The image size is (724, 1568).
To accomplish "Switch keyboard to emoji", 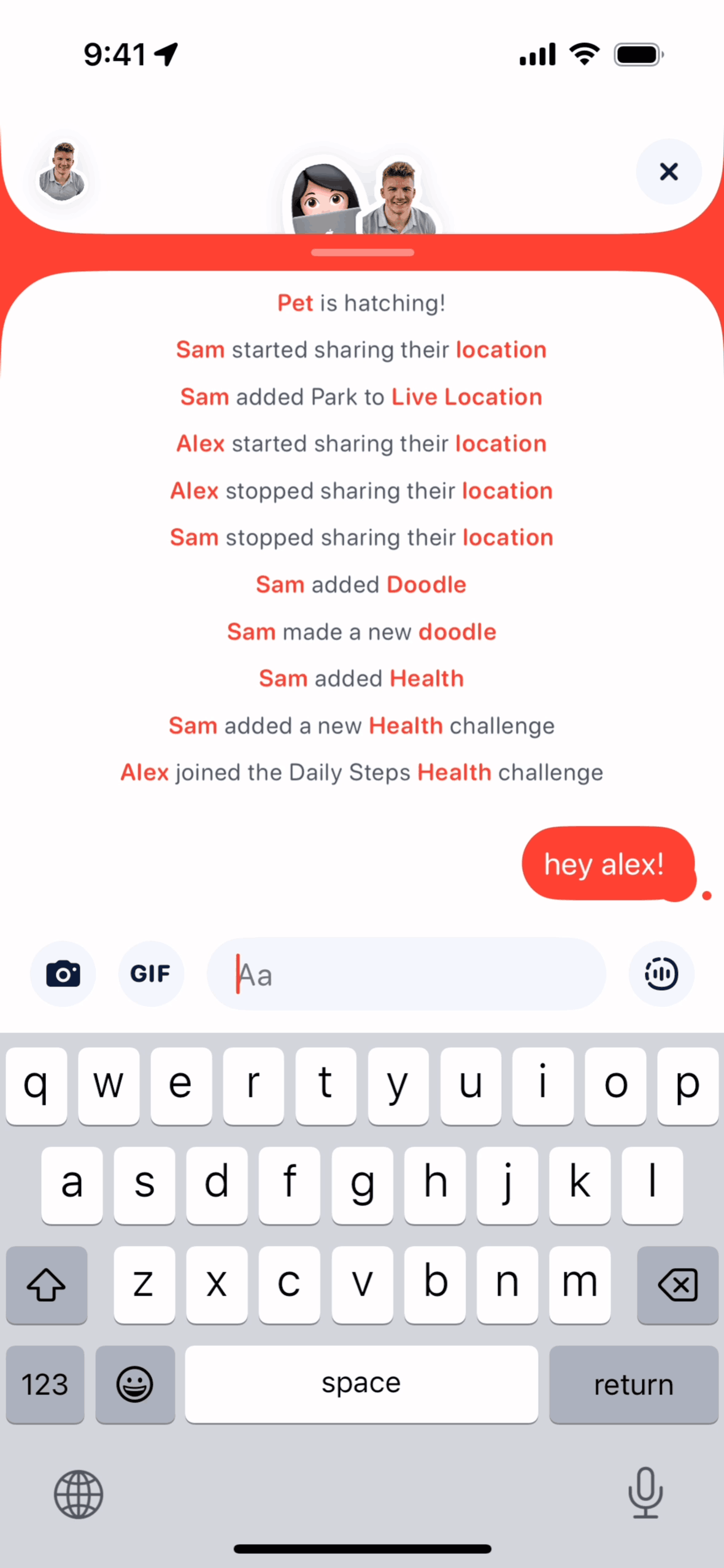I will coord(135,1384).
